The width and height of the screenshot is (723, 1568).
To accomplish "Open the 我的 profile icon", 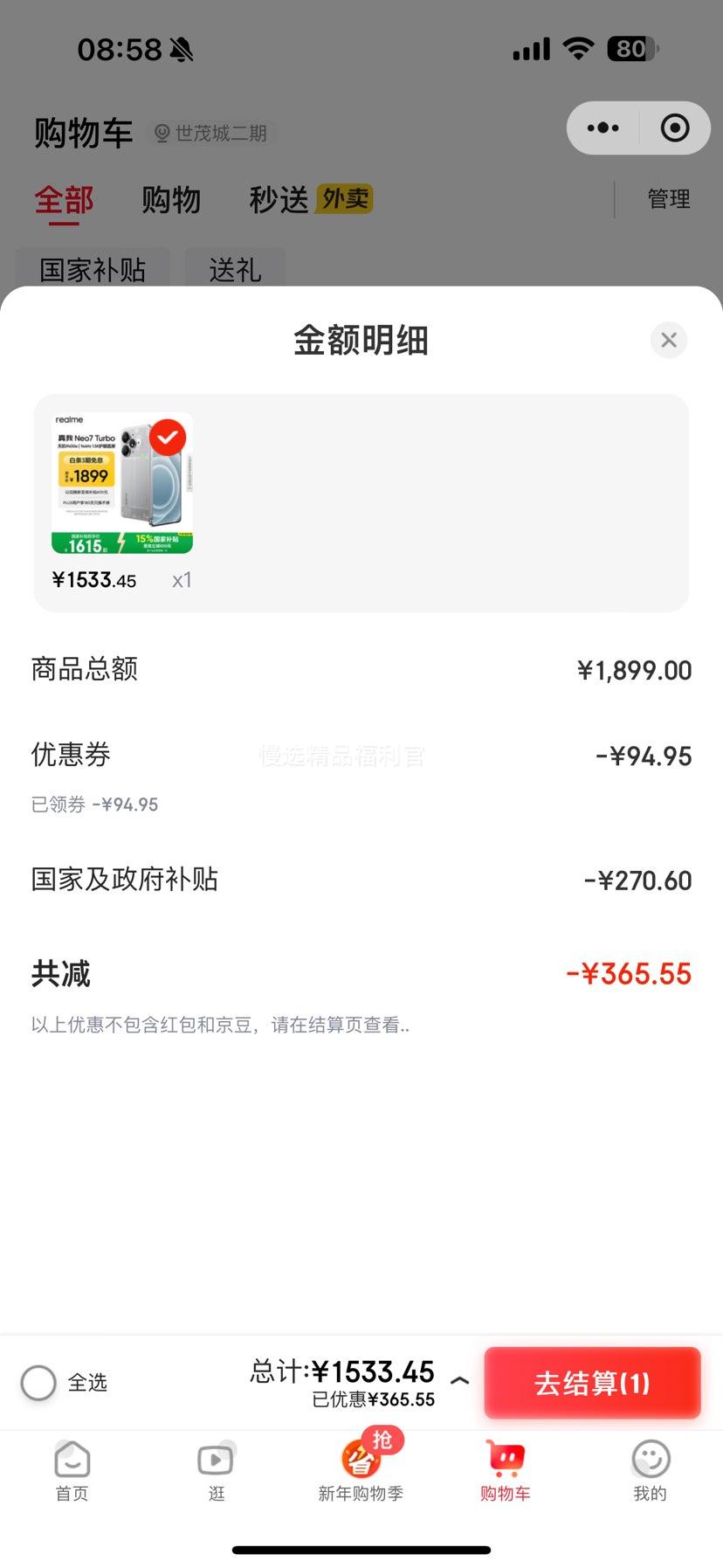I will click(650, 1459).
